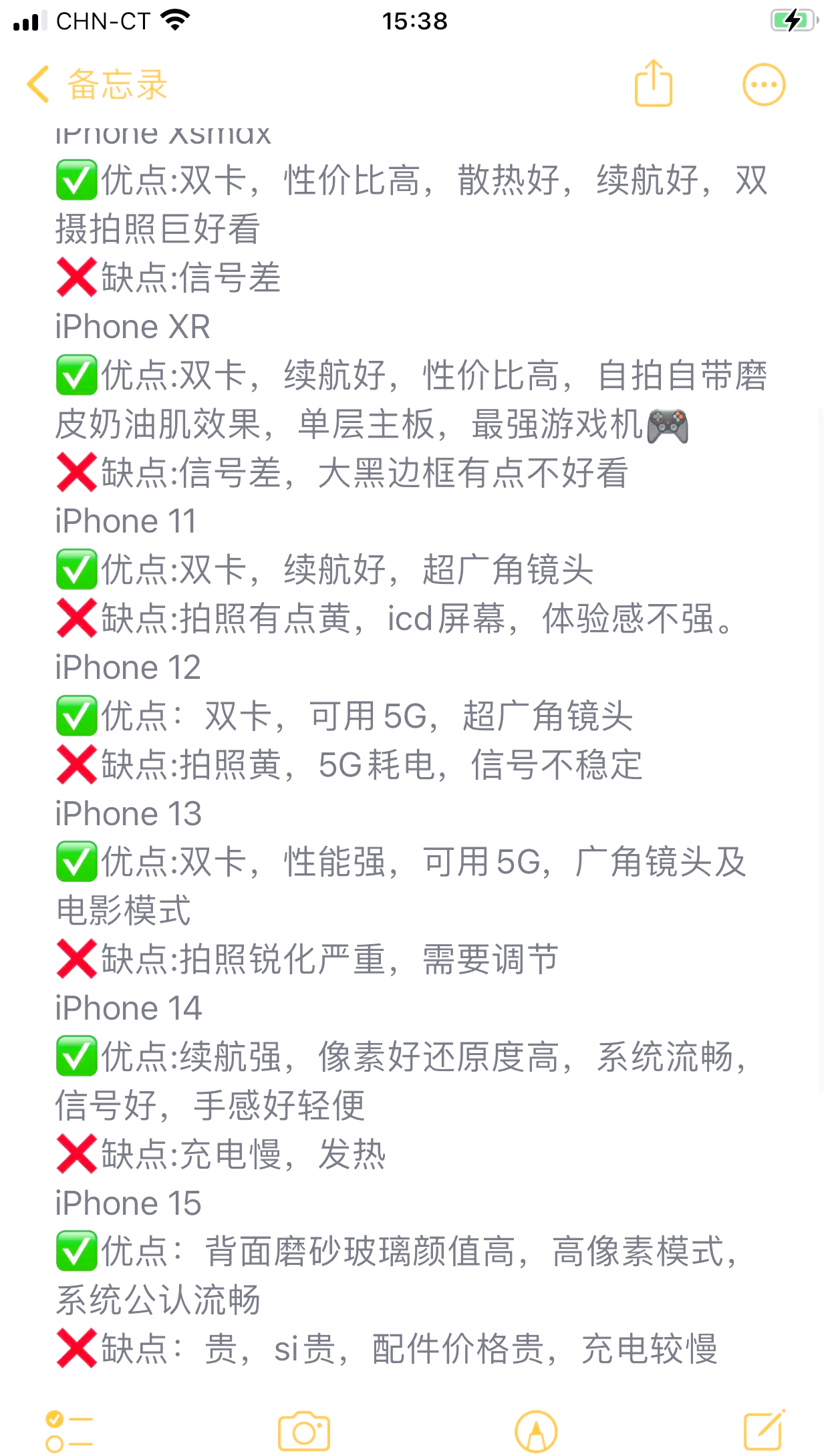Open the camera attachment option
Viewport: 830px width, 1456px height.
tap(304, 1431)
